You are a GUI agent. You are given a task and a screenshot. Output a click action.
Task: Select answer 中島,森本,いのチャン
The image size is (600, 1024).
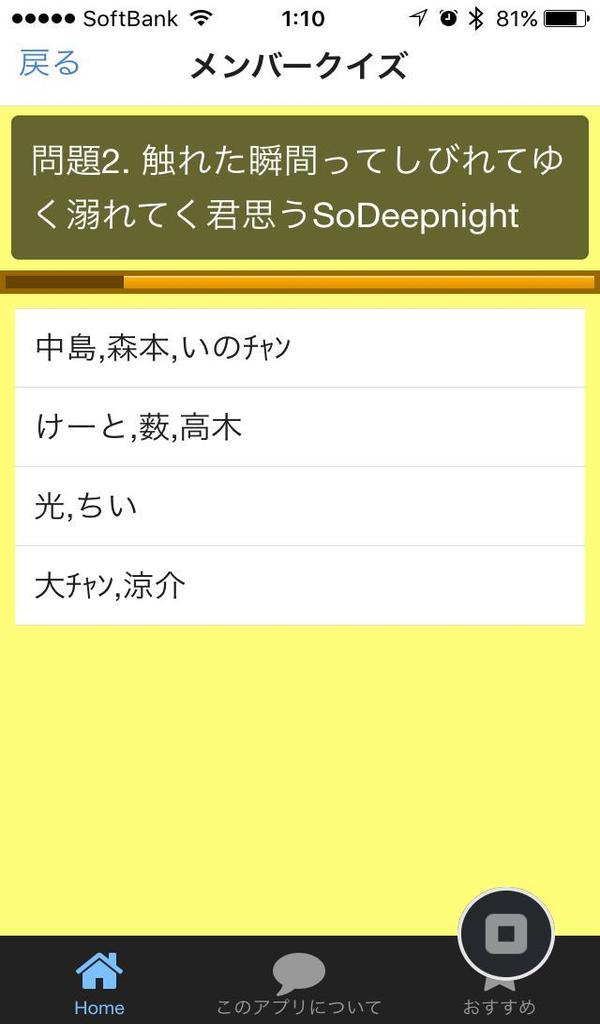(x=299, y=348)
